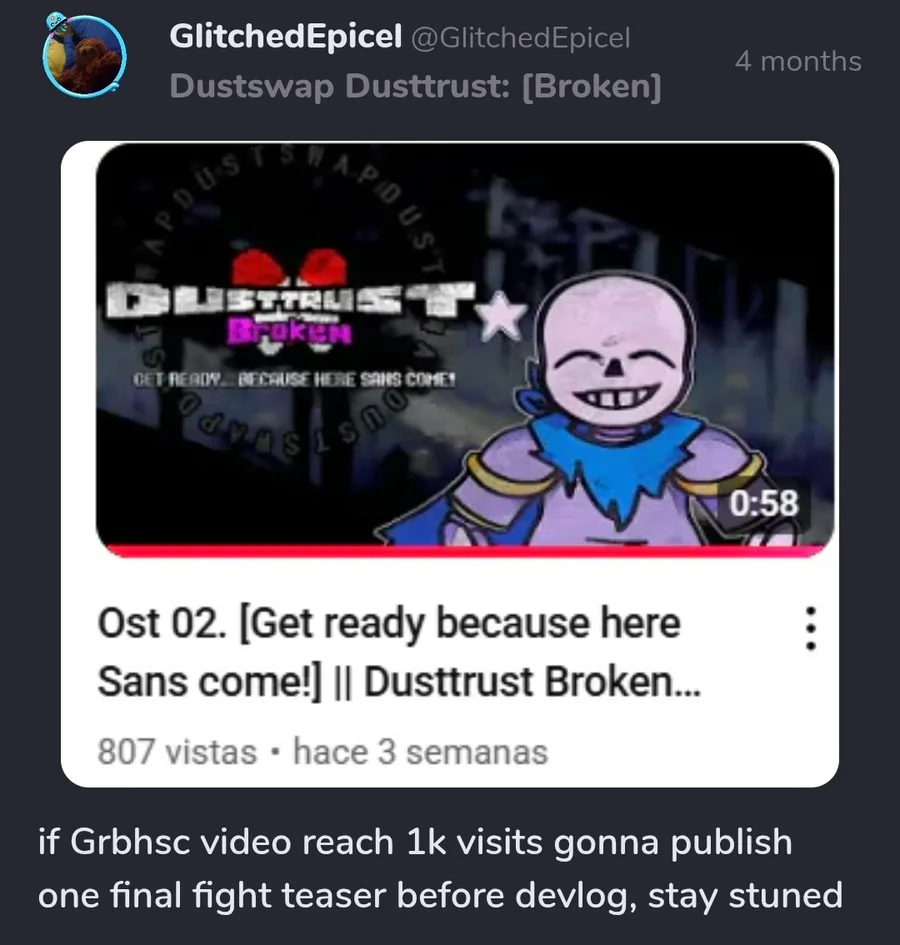Viewport: 900px width, 945px height.
Task: Open the Dustswap Dusttrust: [Broken] game page
Action: tap(415, 87)
